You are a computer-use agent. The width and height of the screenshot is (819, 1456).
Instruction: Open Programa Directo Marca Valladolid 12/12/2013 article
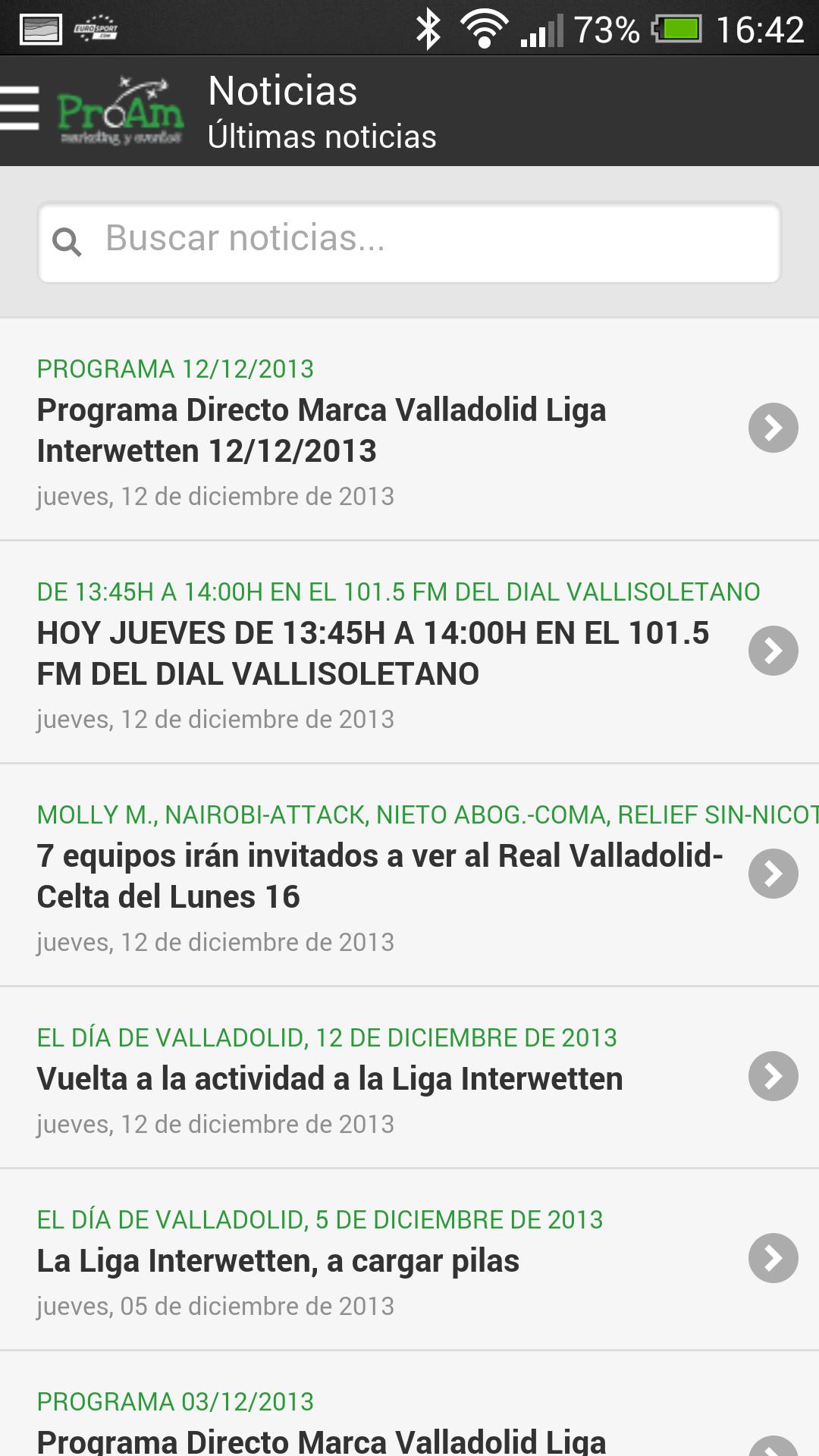tap(379, 430)
